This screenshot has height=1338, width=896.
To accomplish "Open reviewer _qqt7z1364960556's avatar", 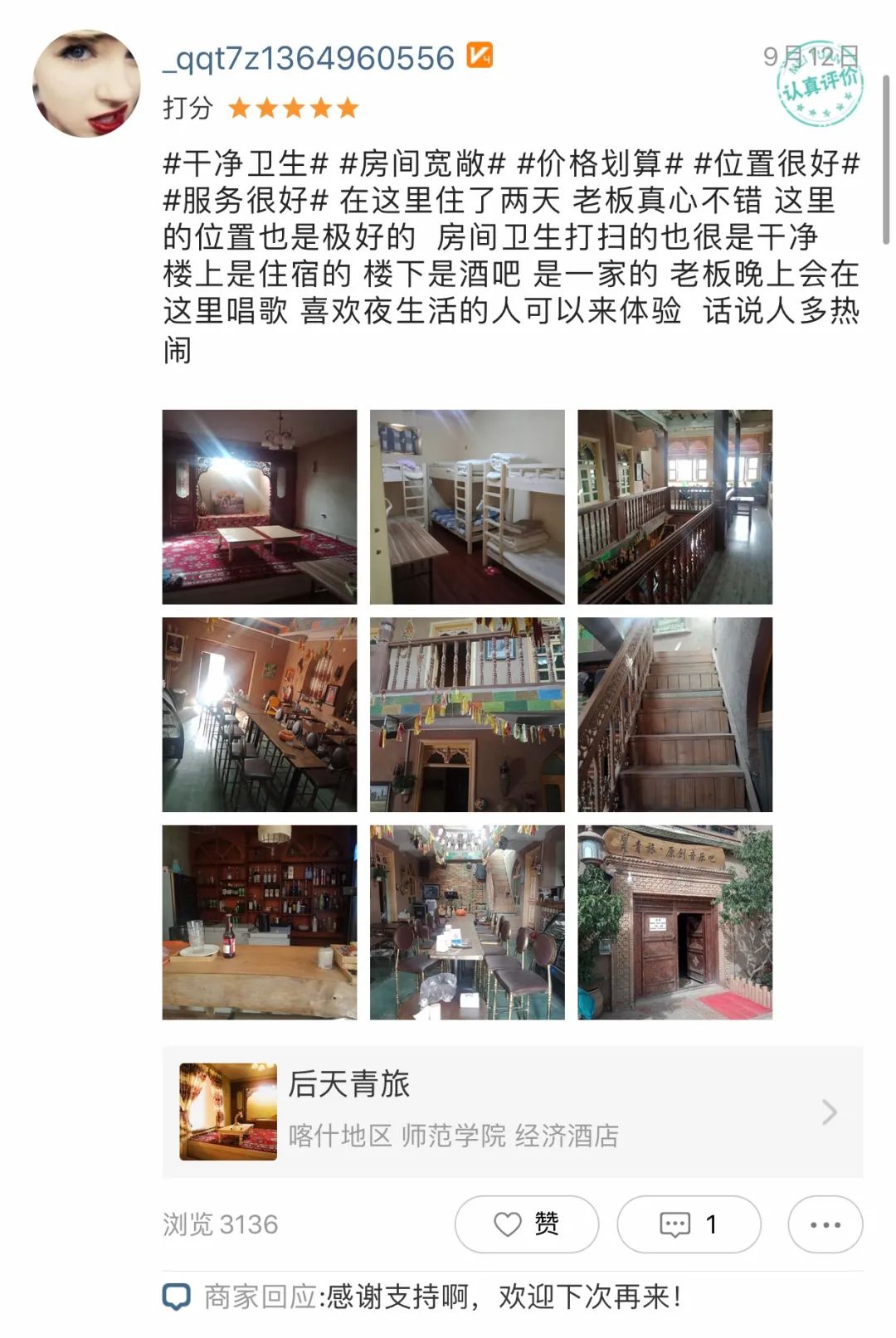I will 86,83.
